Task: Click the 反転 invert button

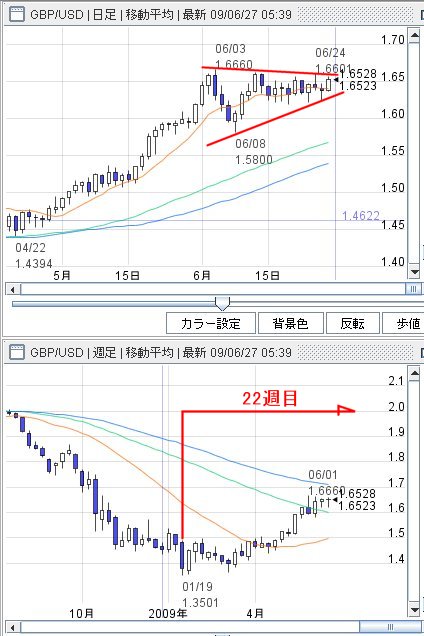Action: pyautogui.click(x=353, y=323)
